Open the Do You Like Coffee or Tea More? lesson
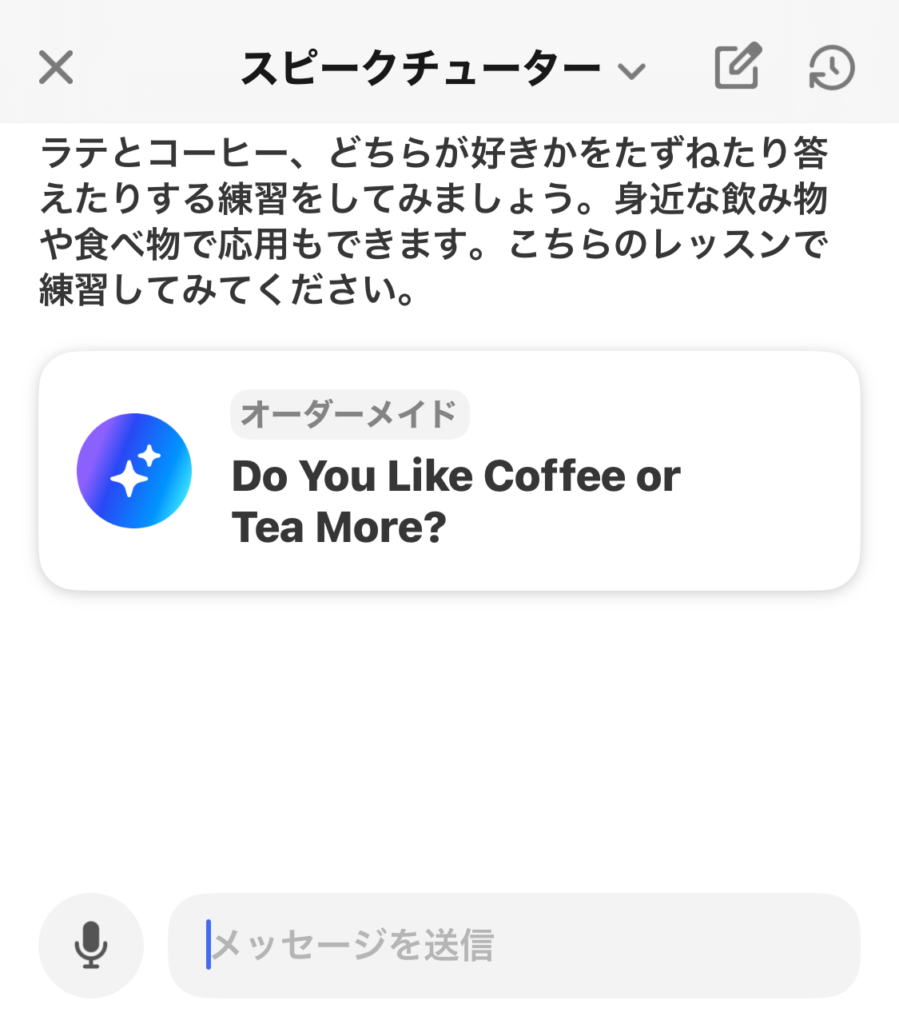 [449, 470]
